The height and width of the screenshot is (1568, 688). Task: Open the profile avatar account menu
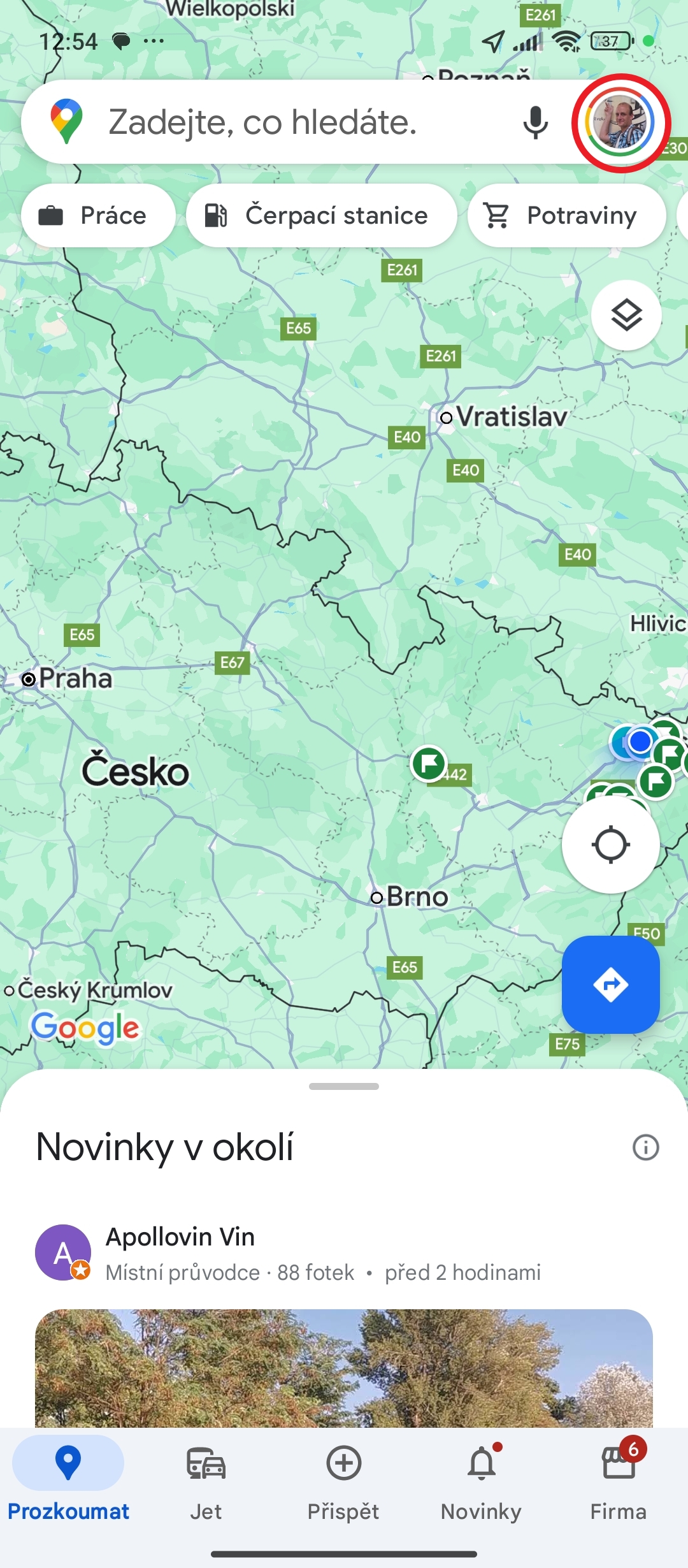[620, 122]
